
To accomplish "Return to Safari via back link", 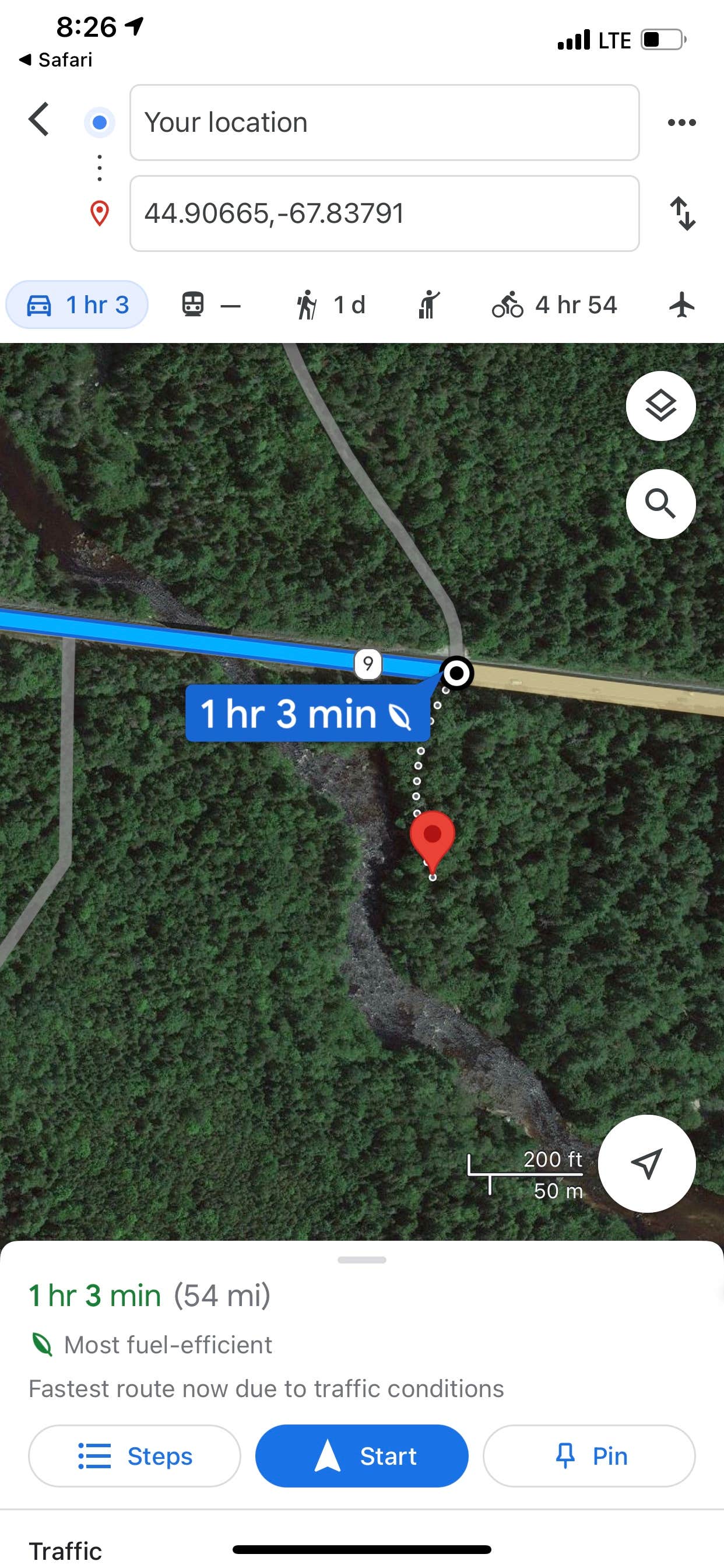I will (x=56, y=60).
